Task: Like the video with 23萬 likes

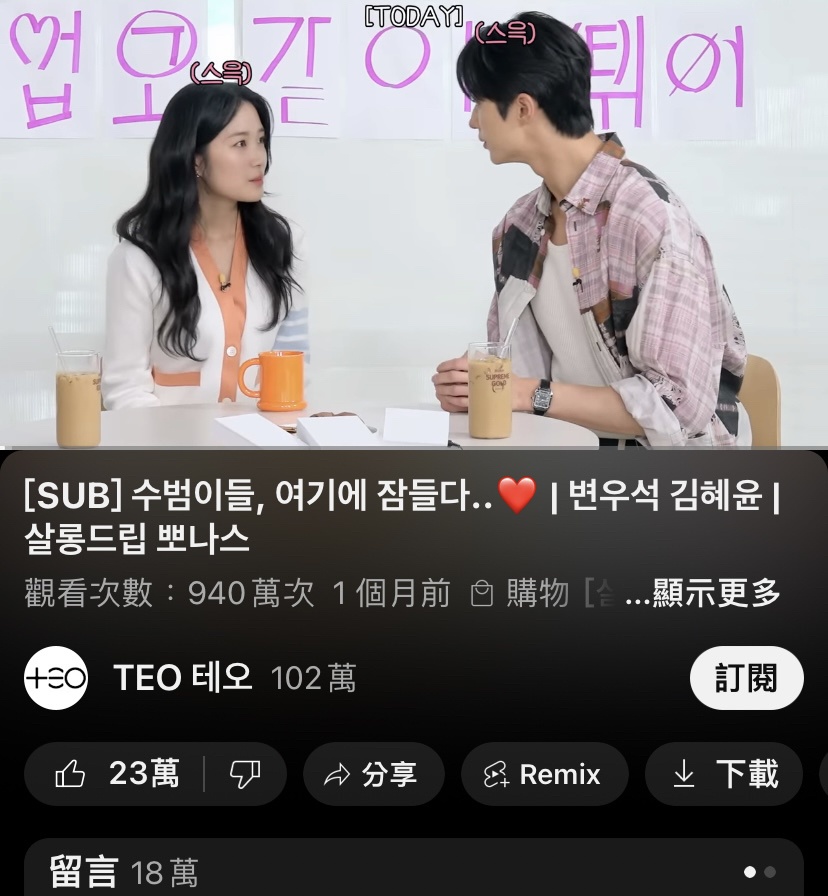Action: (x=116, y=774)
